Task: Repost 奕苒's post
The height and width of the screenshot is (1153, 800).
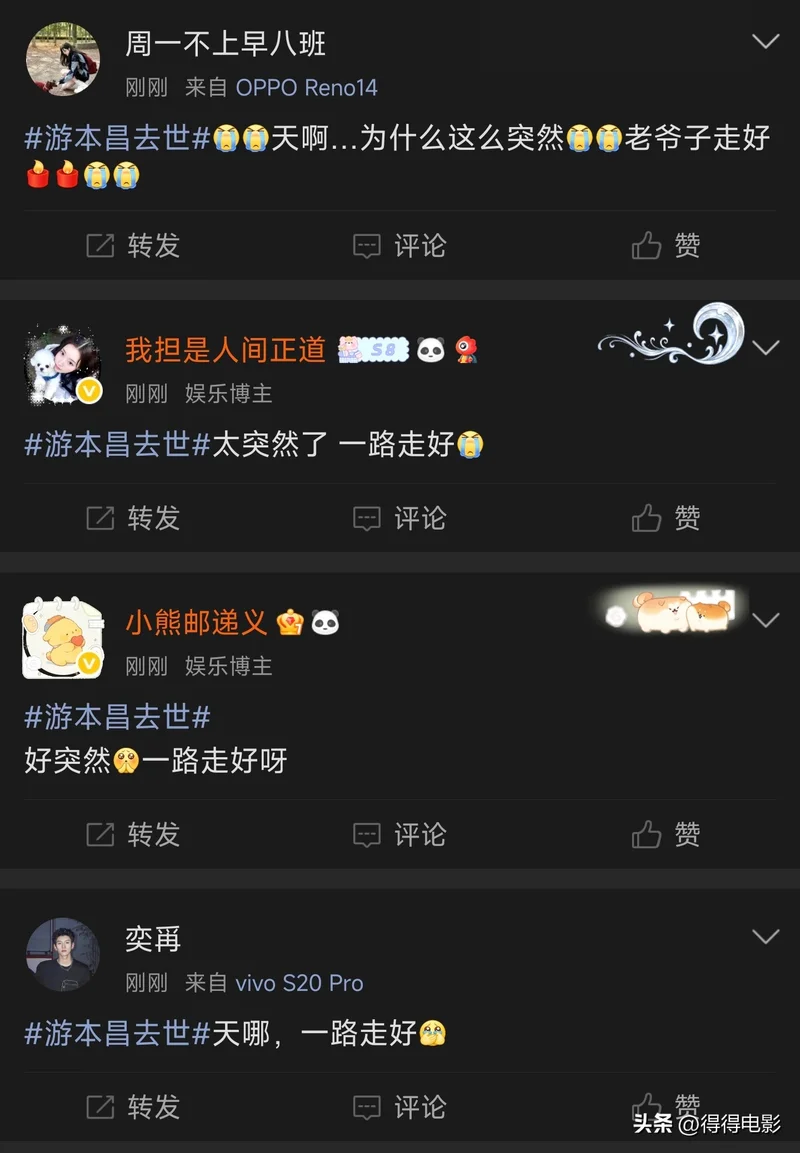Action: point(133,1107)
